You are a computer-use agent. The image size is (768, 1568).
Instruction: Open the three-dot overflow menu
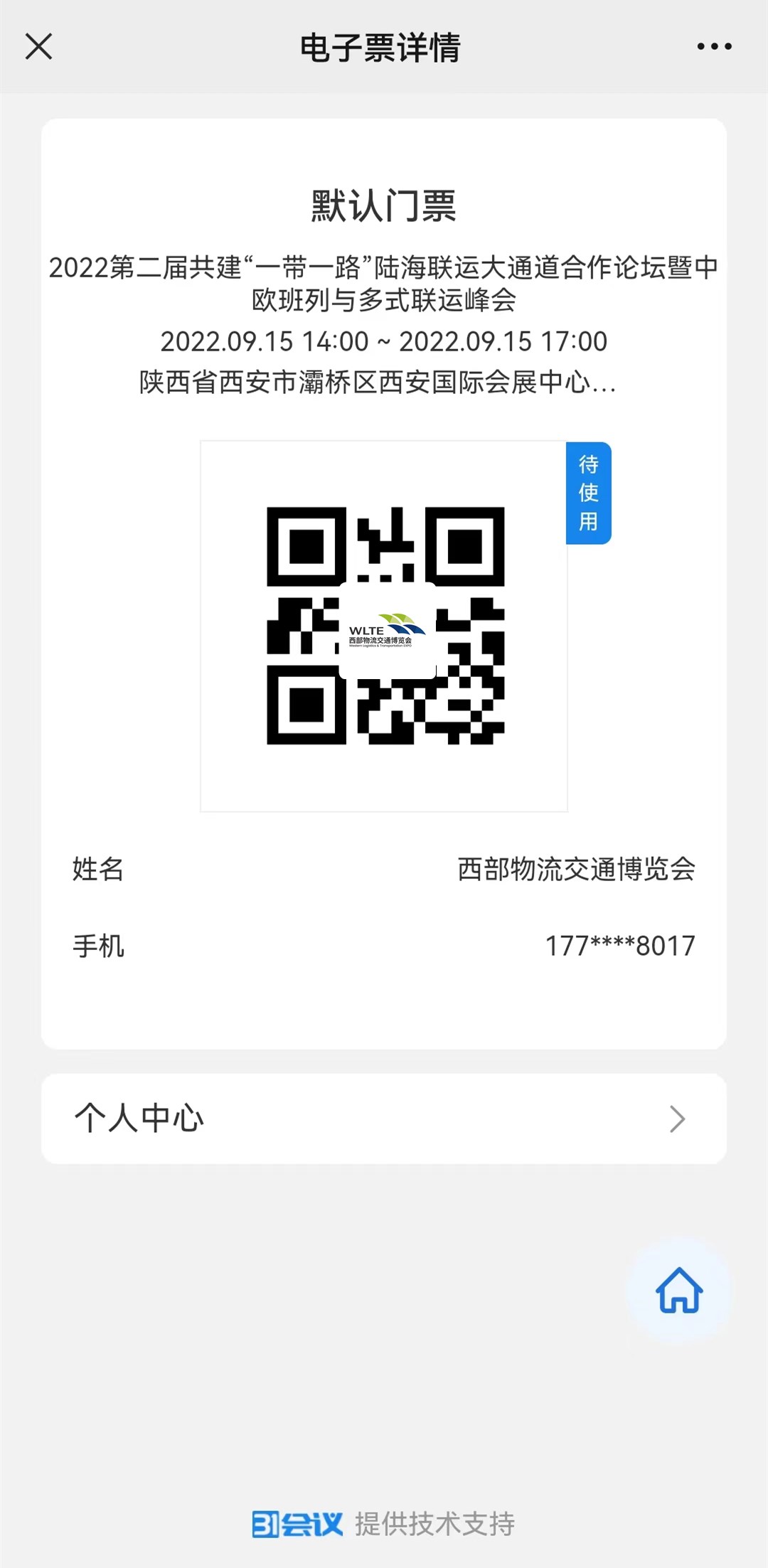tap(714, 47)
